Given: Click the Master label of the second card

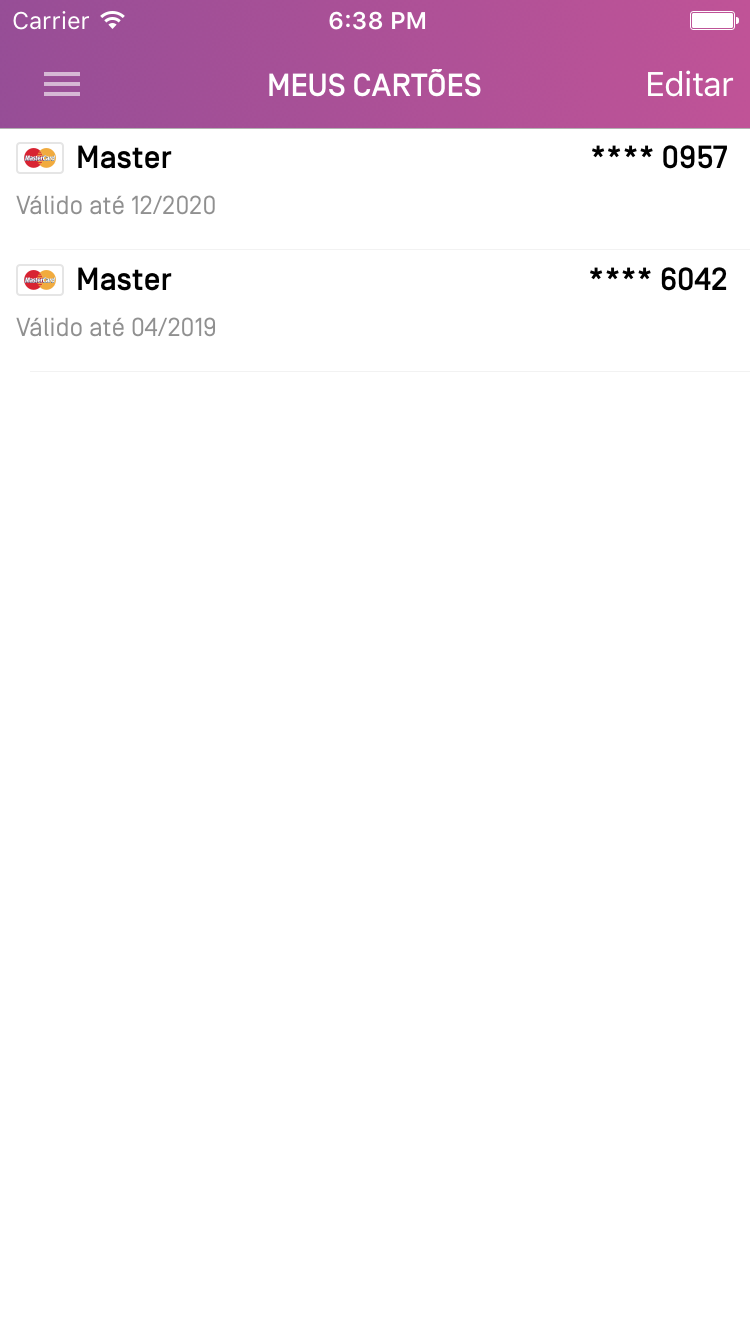Looking at the screenshot, I should (x=123, y=279).
